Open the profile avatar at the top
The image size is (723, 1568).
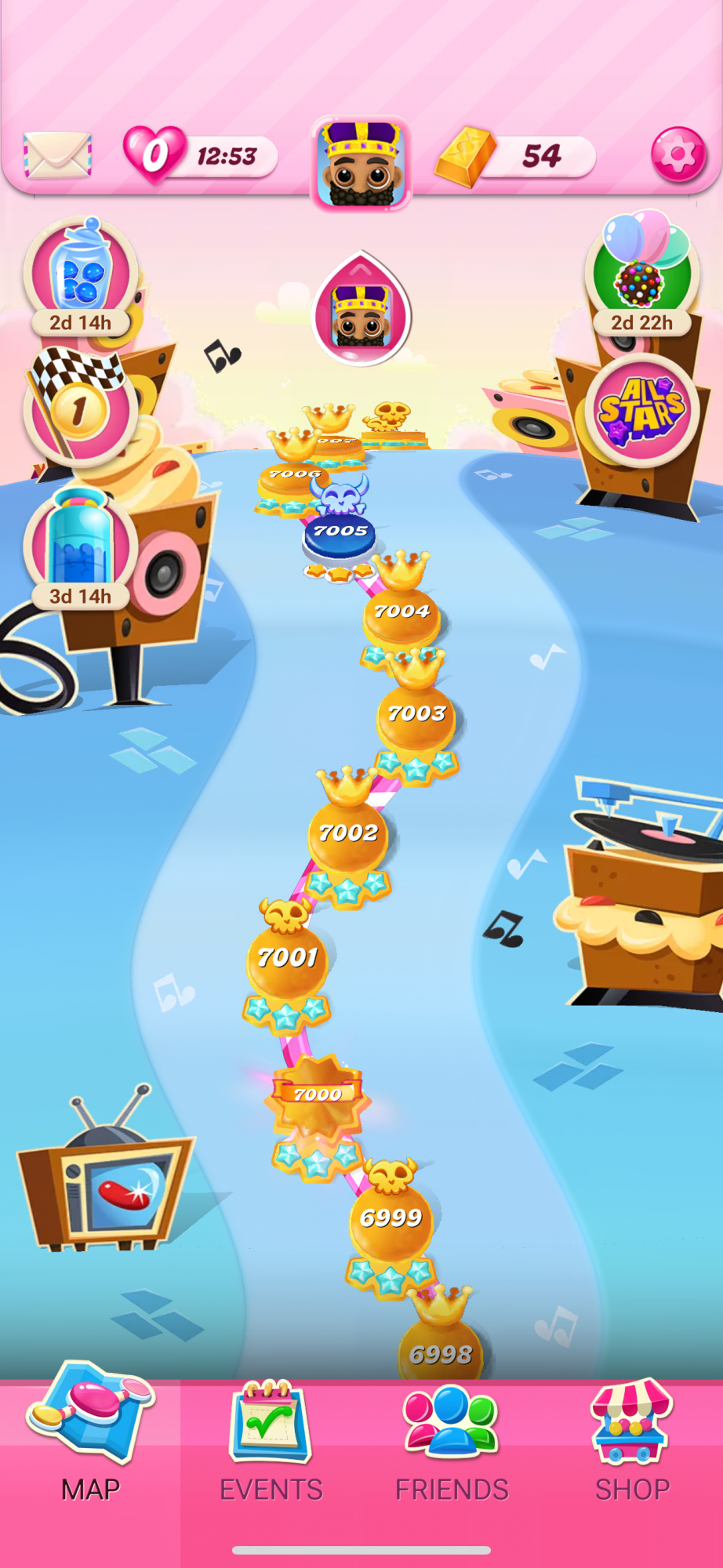tap(361, 163)
